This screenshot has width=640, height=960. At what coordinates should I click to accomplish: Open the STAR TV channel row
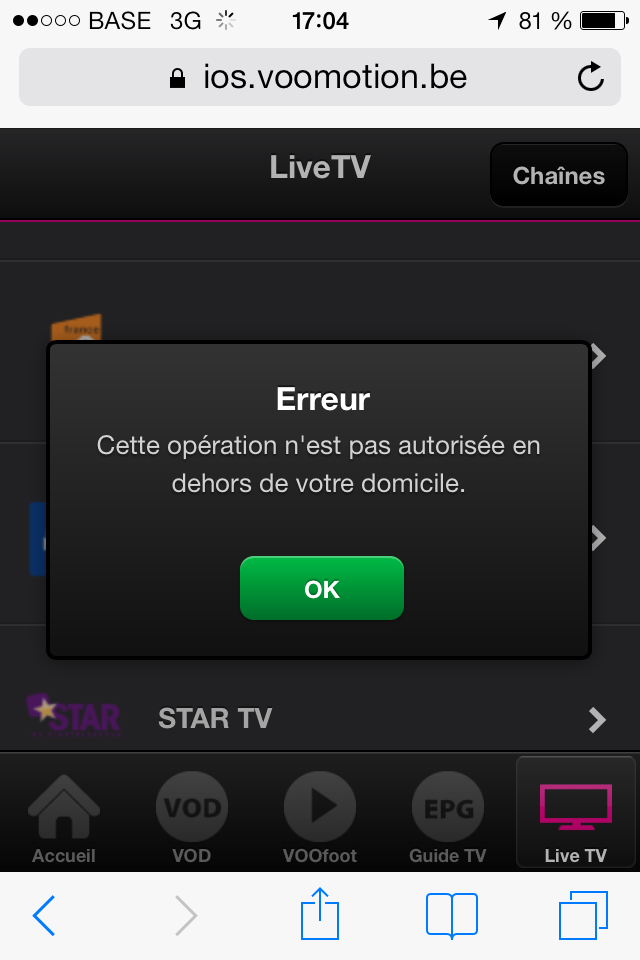pos(320,718)
